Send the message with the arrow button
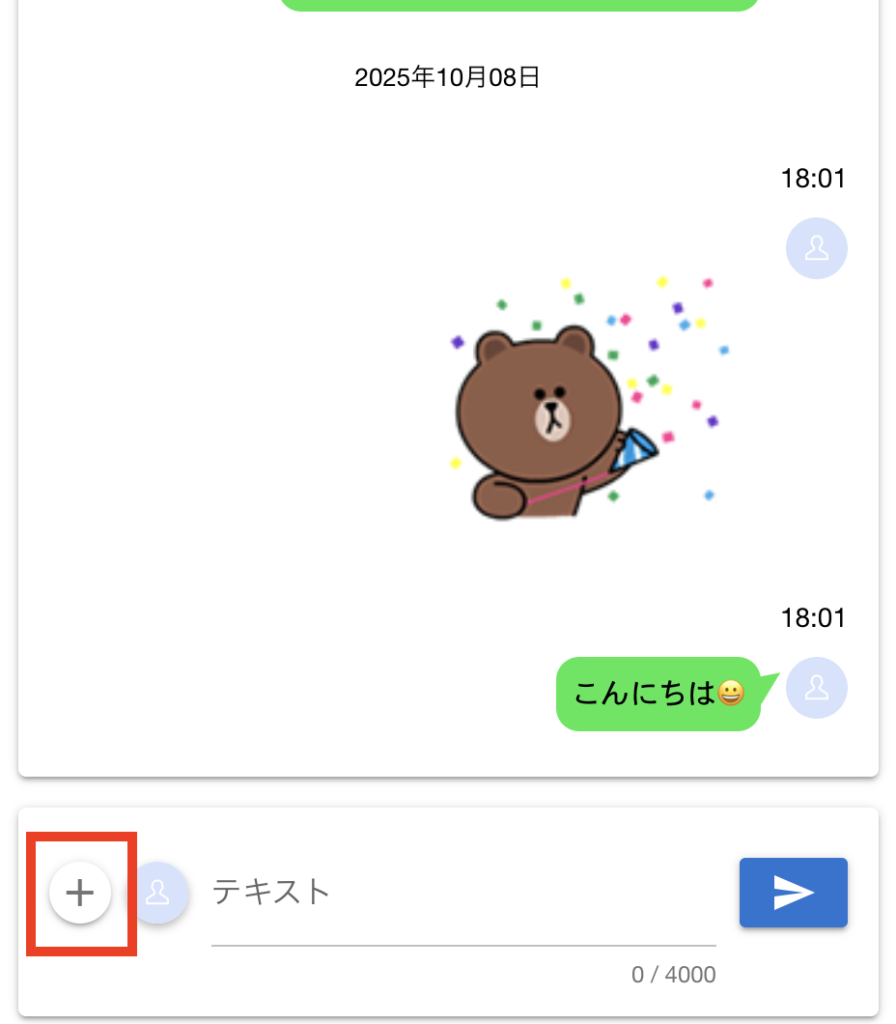This screenshot has height=1024, width=896. 793,892
